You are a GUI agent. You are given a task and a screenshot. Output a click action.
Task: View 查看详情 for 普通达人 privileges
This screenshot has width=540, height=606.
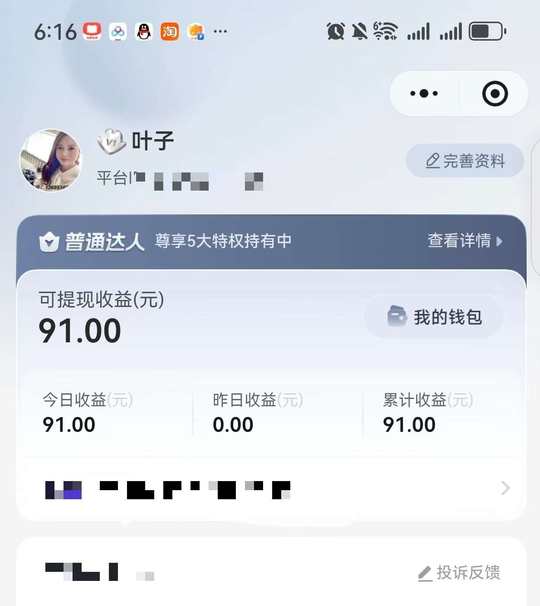[x=465, y=241]
